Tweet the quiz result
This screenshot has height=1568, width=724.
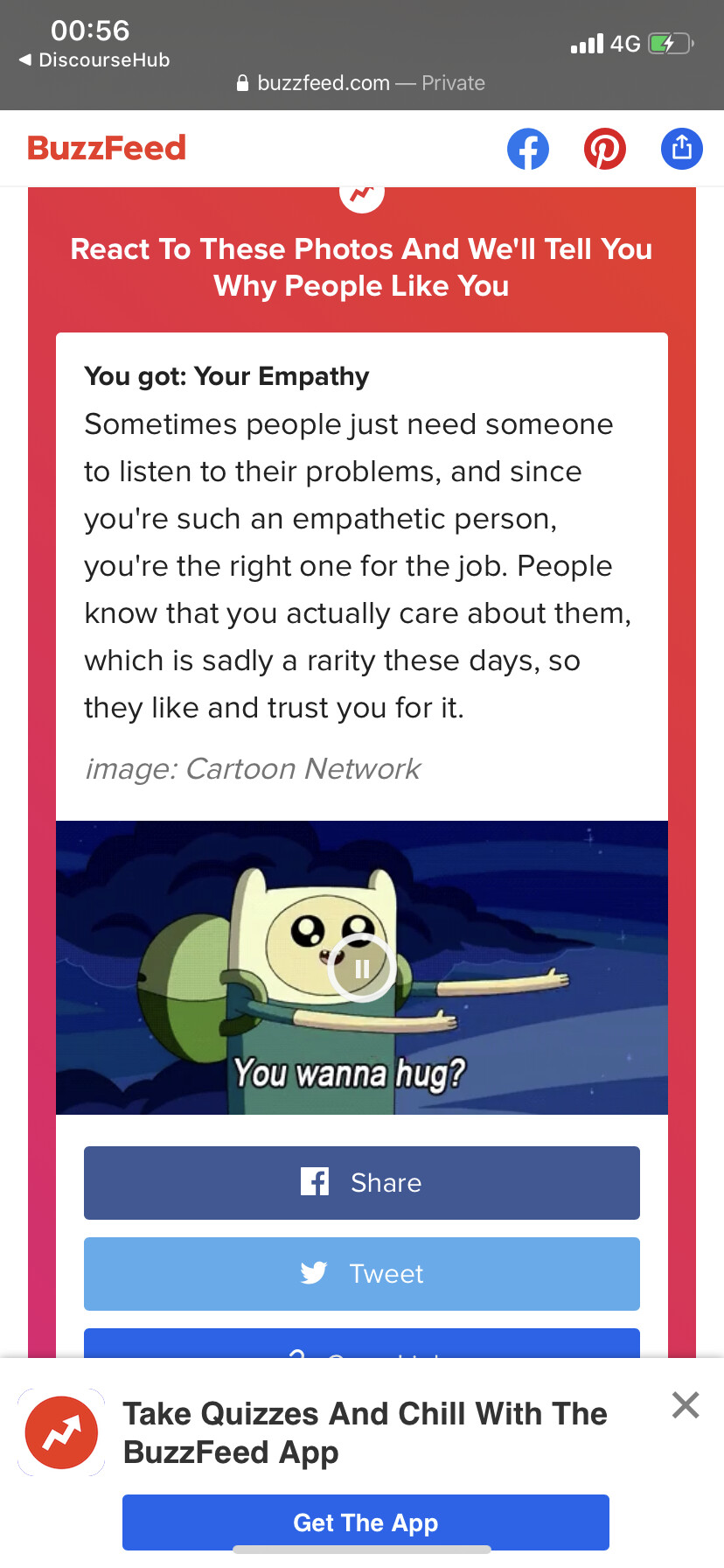click(362, 1274)
